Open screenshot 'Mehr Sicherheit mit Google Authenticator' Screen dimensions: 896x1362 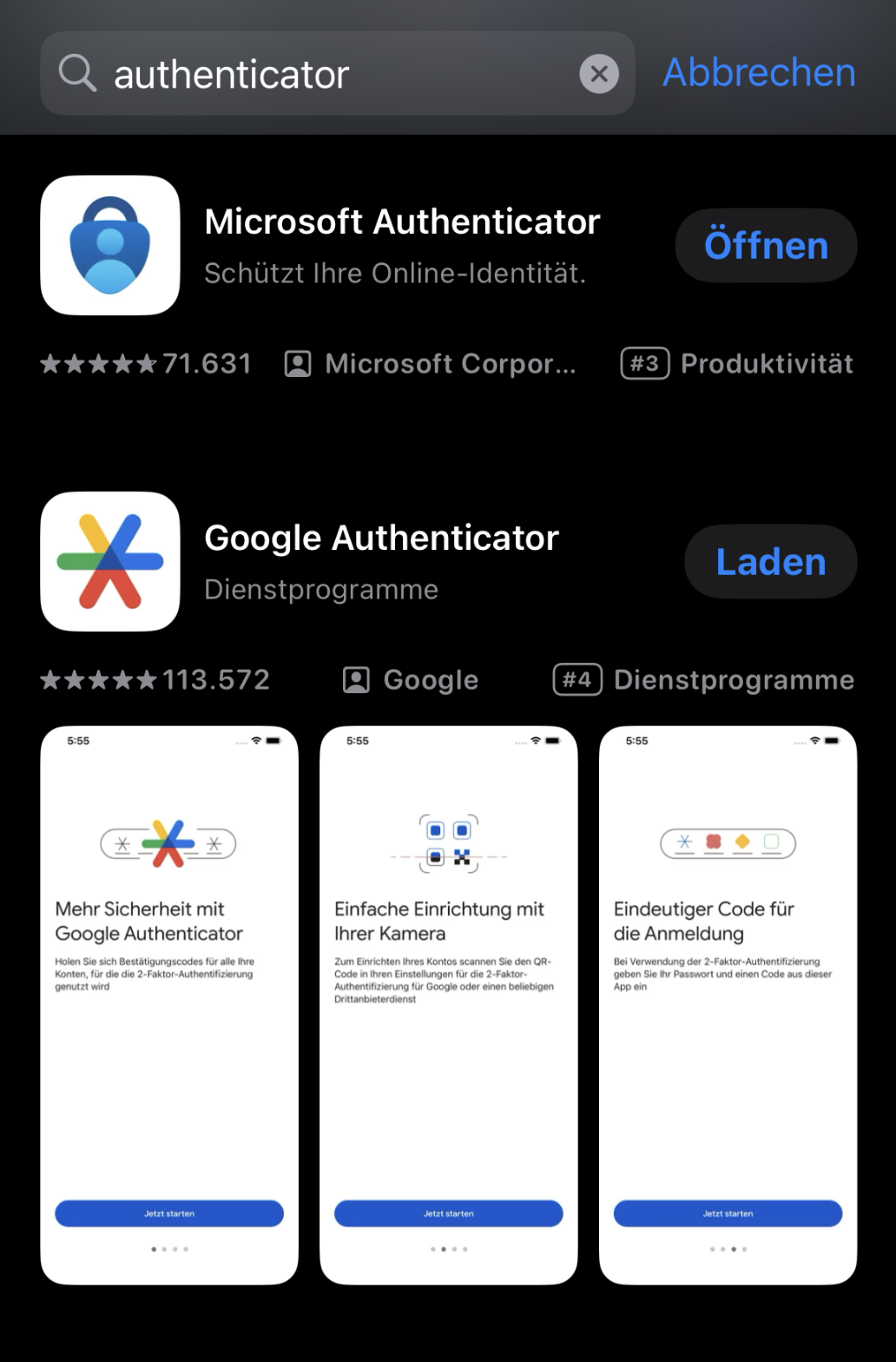point(169,1004)
